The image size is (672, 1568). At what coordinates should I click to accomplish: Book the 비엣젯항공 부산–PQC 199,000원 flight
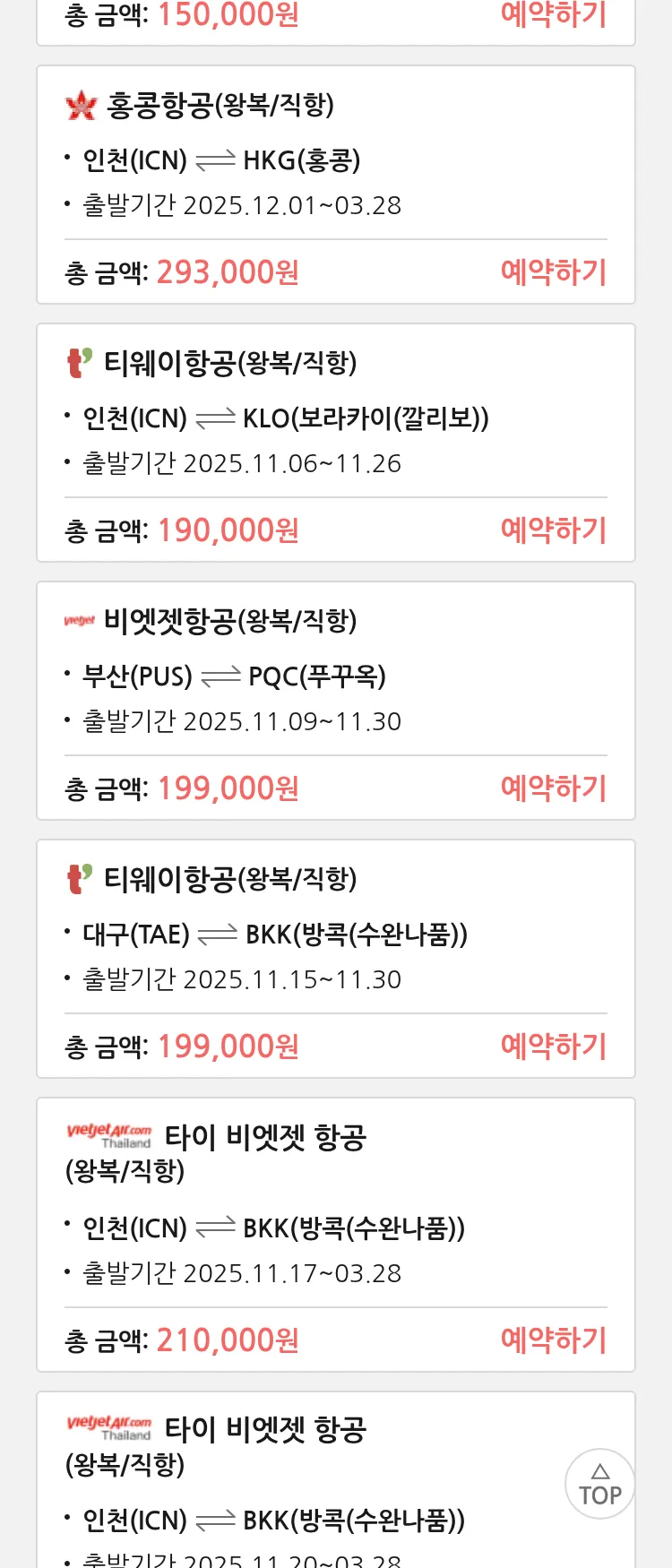(554, 788)
